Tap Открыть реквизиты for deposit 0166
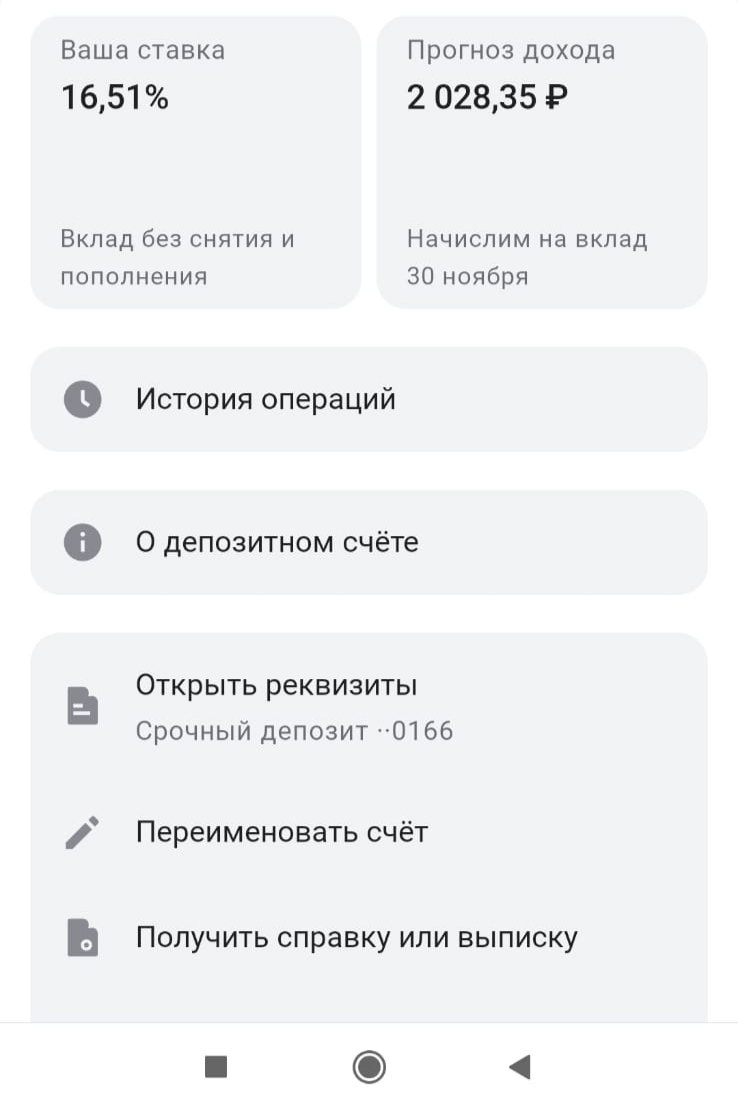This screenshot has width=738, height=1111. [x=368, y=707]
